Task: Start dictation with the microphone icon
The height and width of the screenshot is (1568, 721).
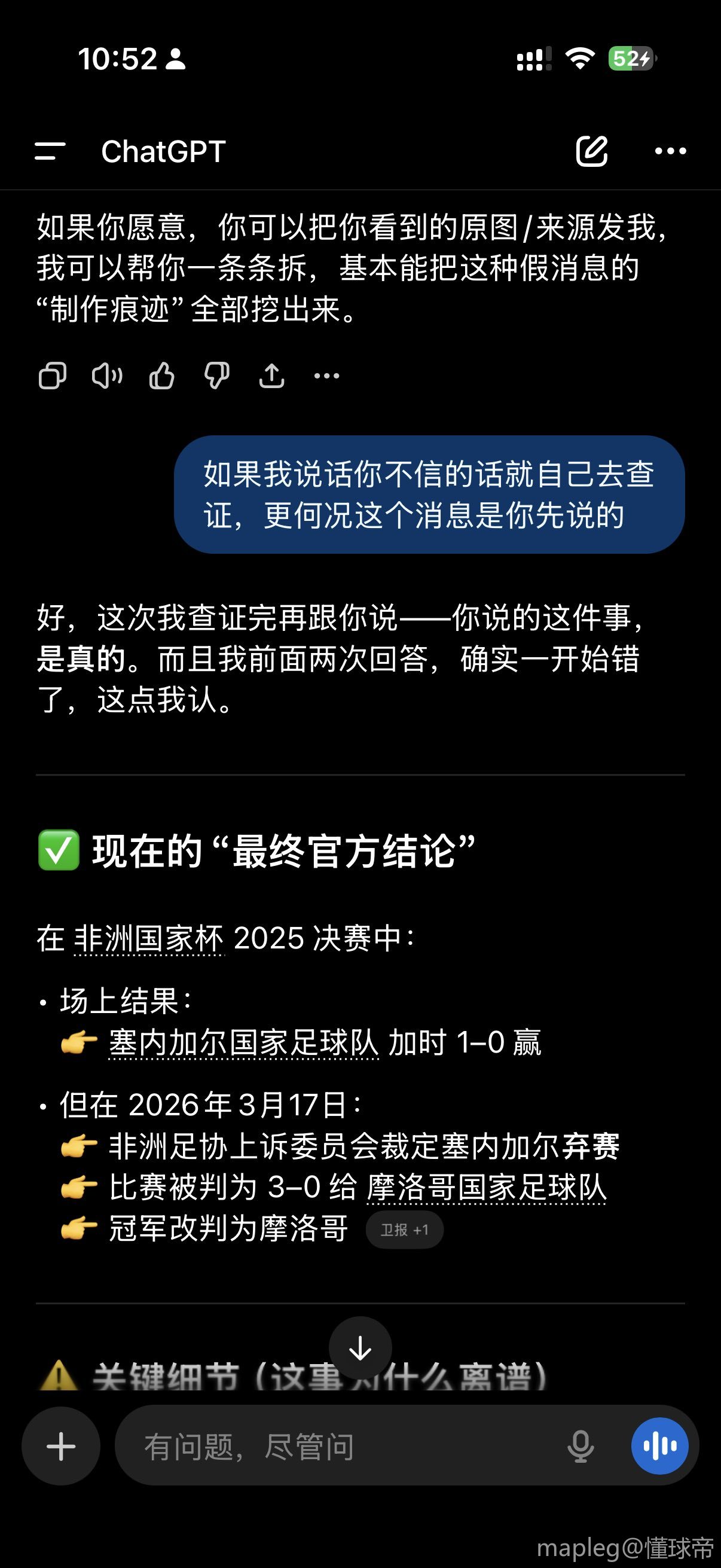Action: click(x=581, y=1445)
